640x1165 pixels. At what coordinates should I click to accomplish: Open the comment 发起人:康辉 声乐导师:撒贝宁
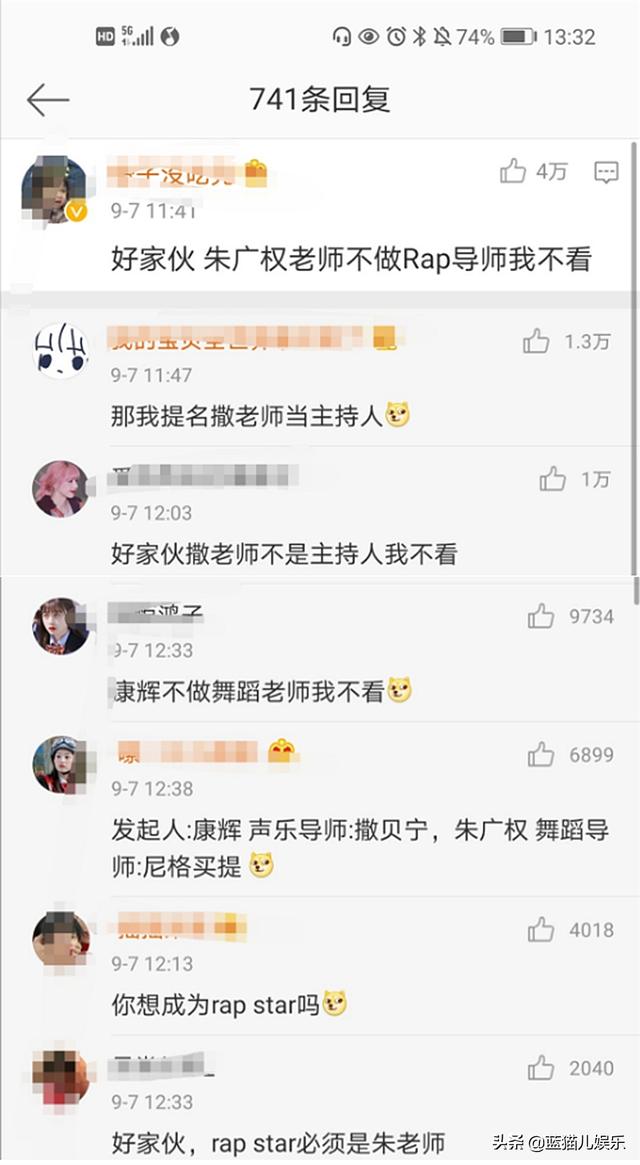pos(360,847)
